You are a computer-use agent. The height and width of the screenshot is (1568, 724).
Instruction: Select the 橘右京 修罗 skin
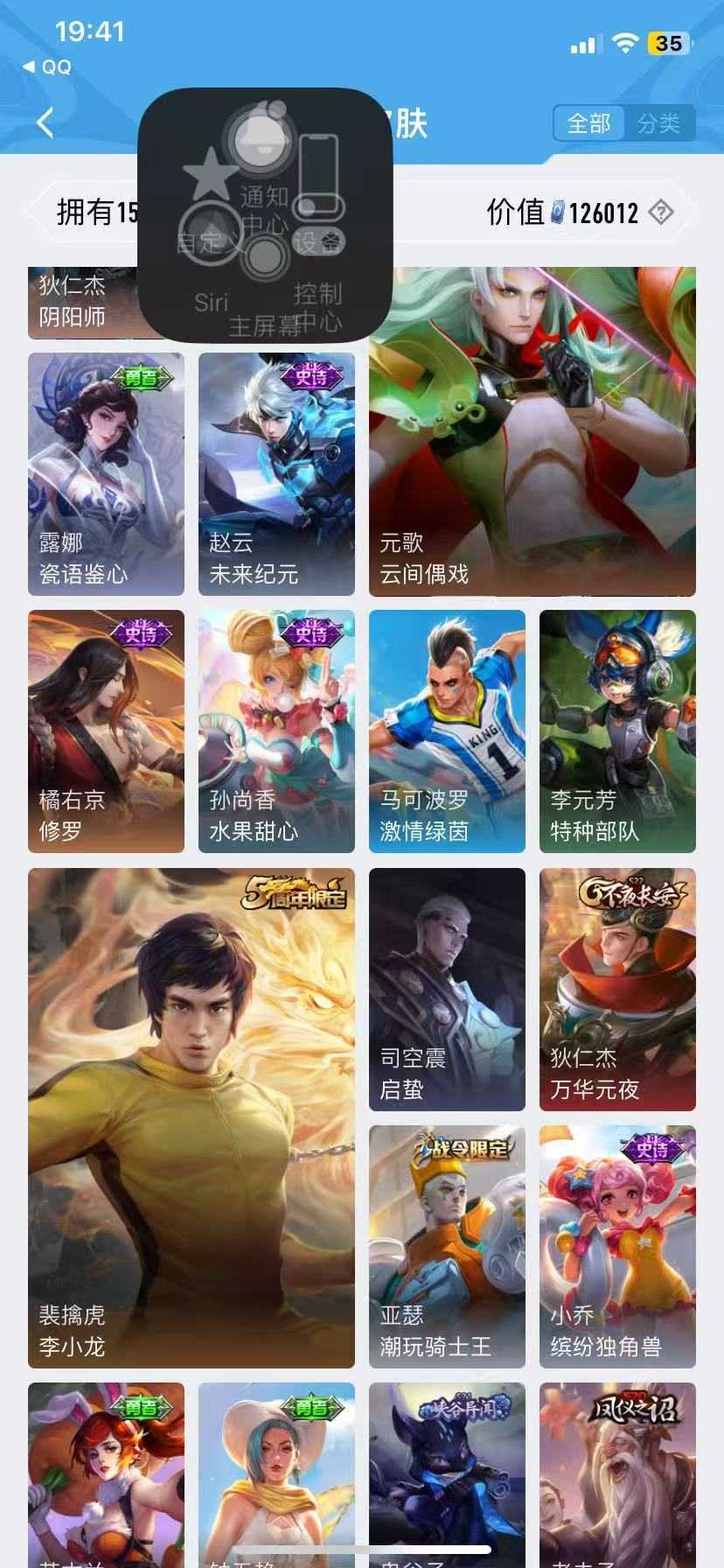[106, 731]
